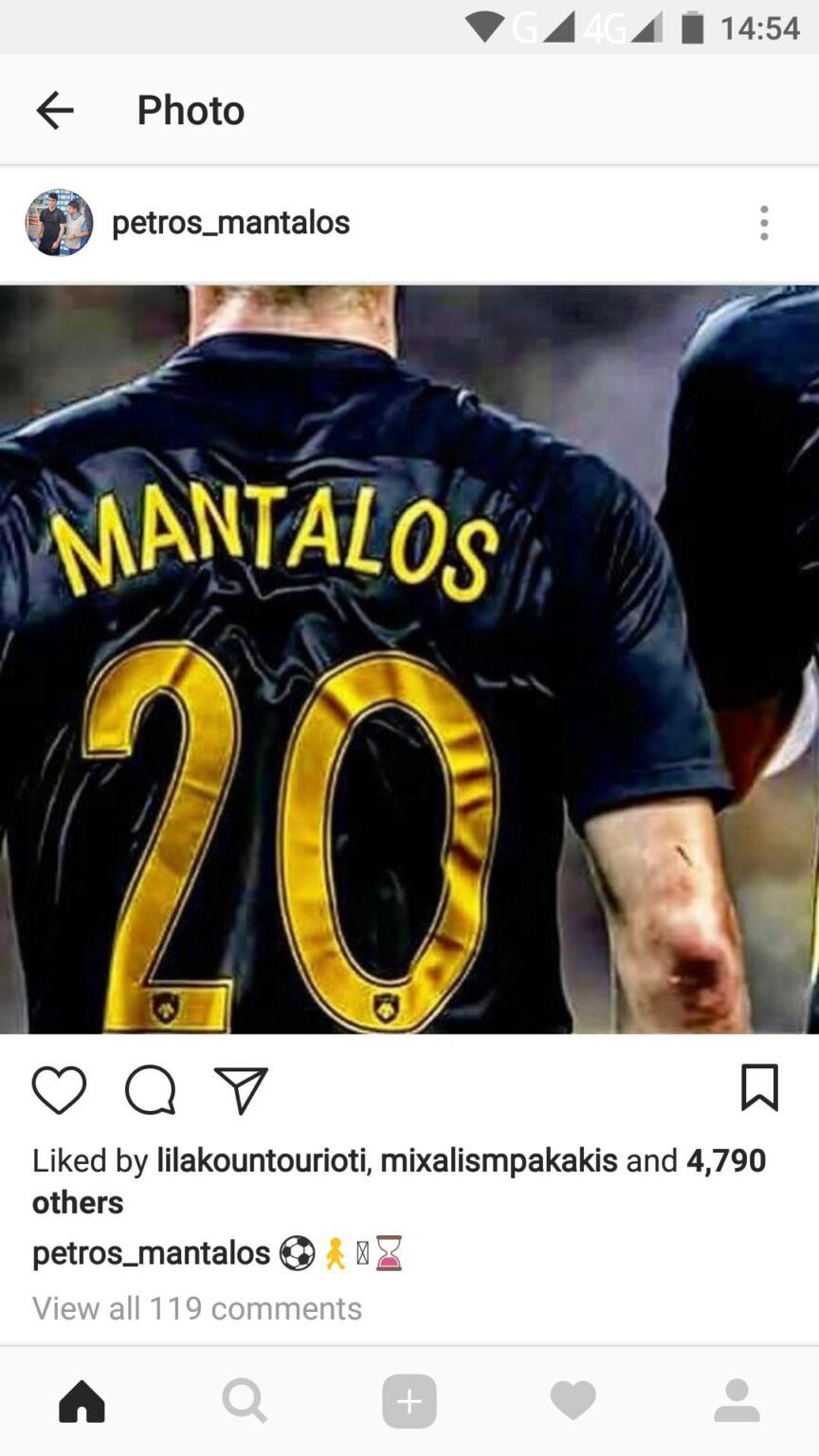The image size is (819, 1456).
Task: Switch to the Profile tab
Action: 737,1400
